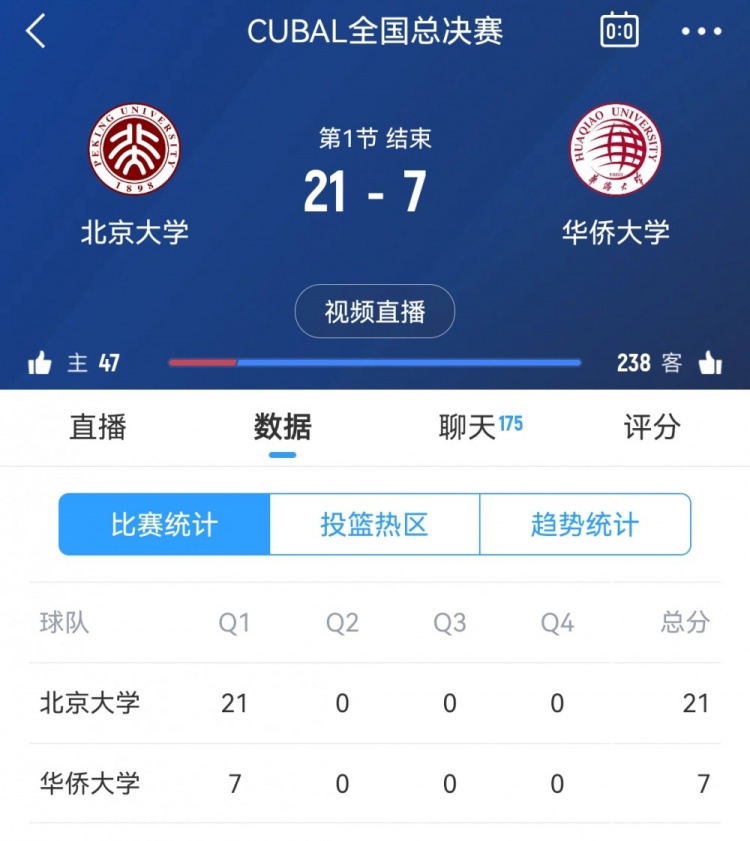Open the scoreboard icon in the header
This screenshot has height=841, width=750.
[620, 31]
